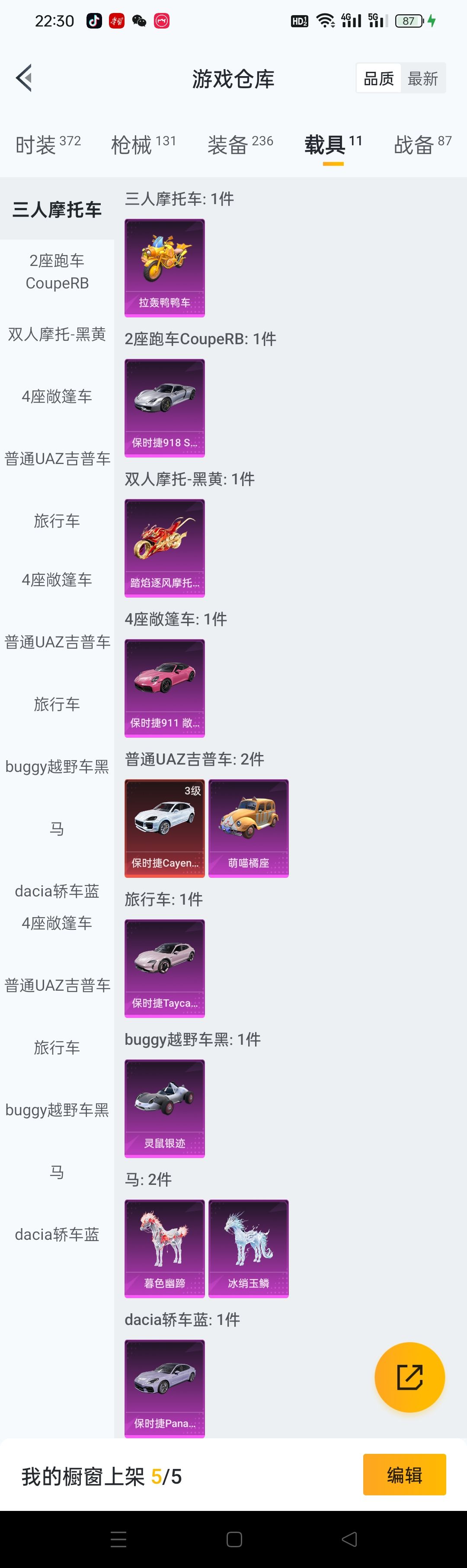Sort warehouse by 品质
Screen dimensions: 467x1568
click(379, 79)
